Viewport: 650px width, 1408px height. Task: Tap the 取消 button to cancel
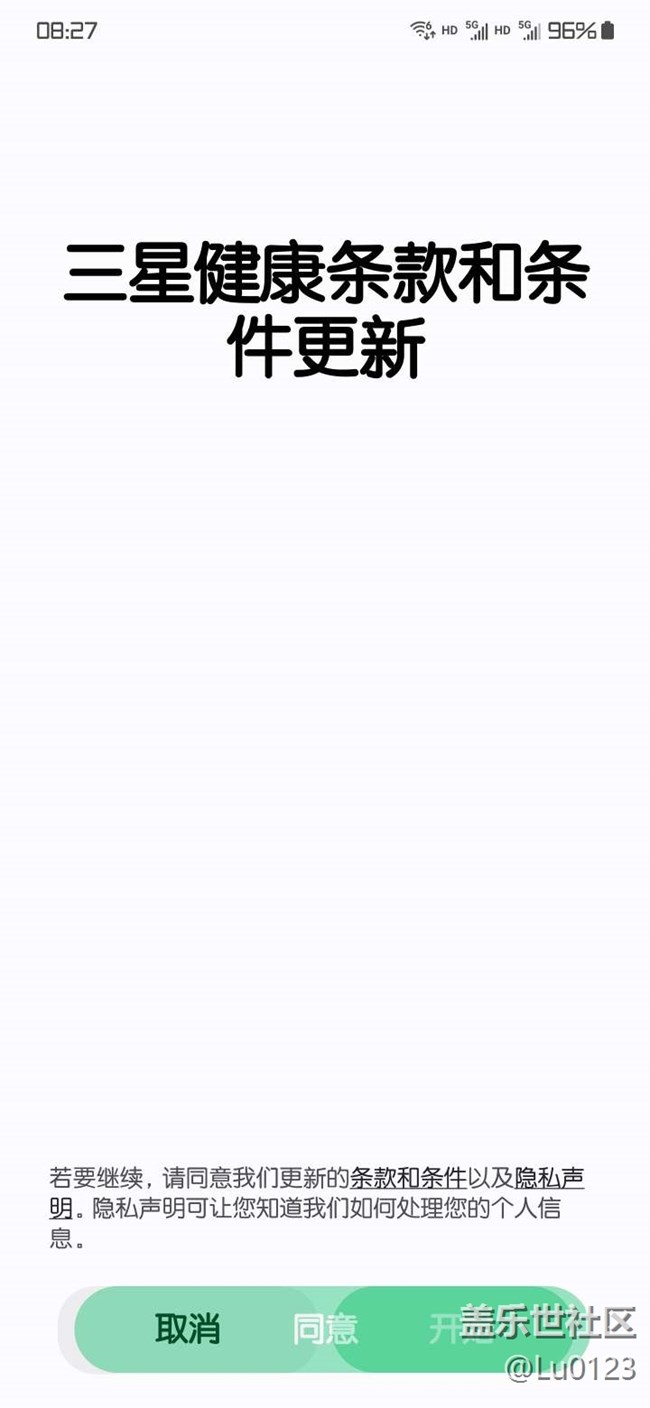pyautogui.click(x=188, y=1329)
